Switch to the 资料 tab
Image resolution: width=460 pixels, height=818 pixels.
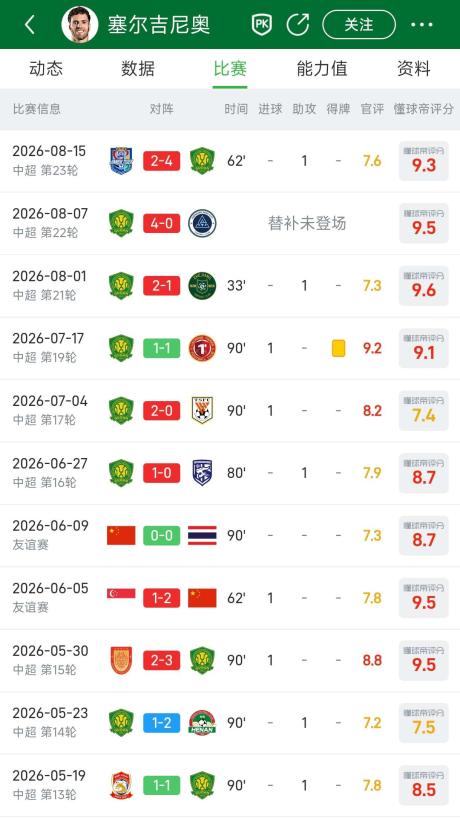tap(414, 68)
